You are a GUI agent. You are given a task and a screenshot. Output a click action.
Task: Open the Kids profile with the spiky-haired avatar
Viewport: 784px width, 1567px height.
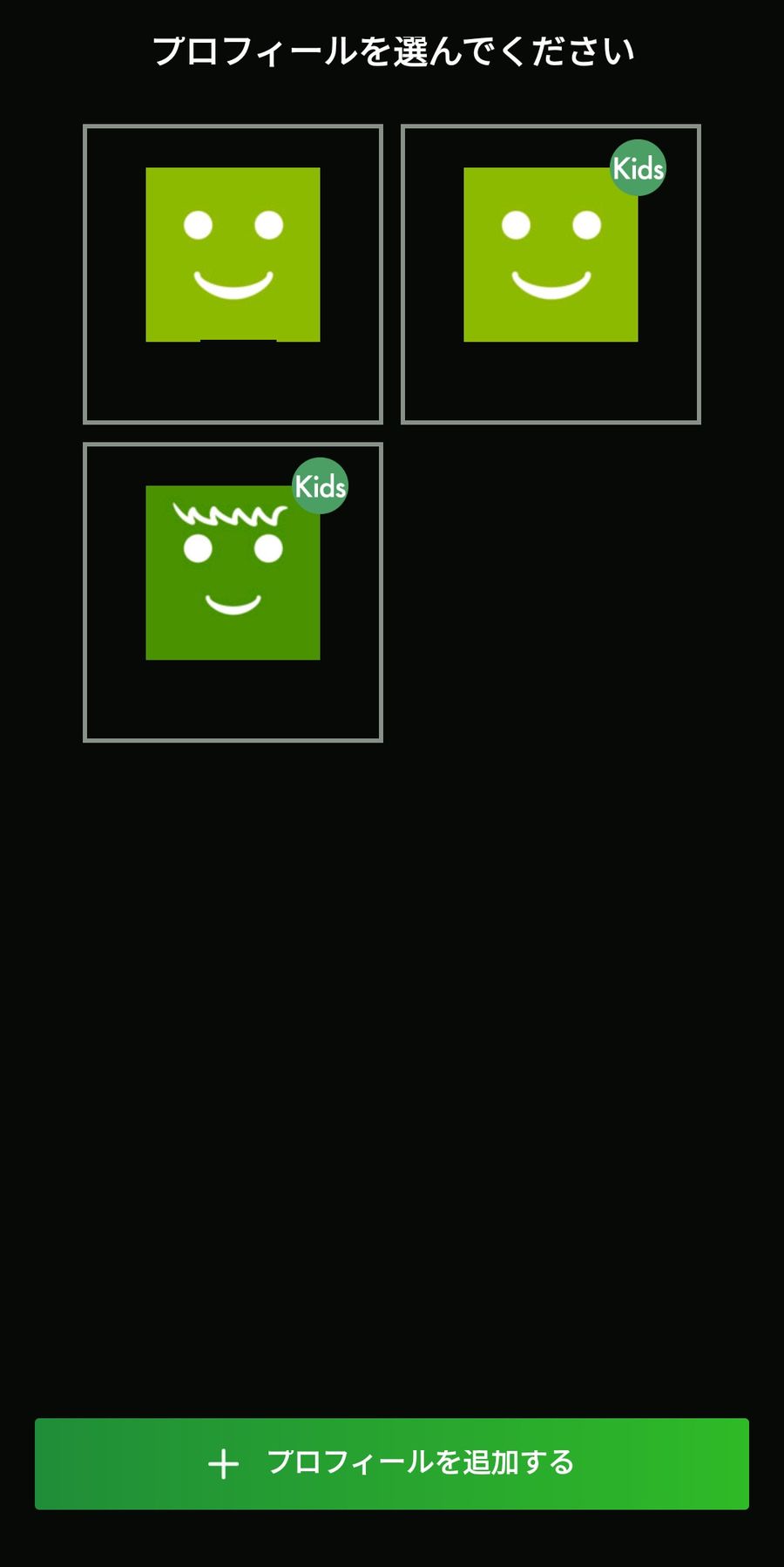(233, 593)
